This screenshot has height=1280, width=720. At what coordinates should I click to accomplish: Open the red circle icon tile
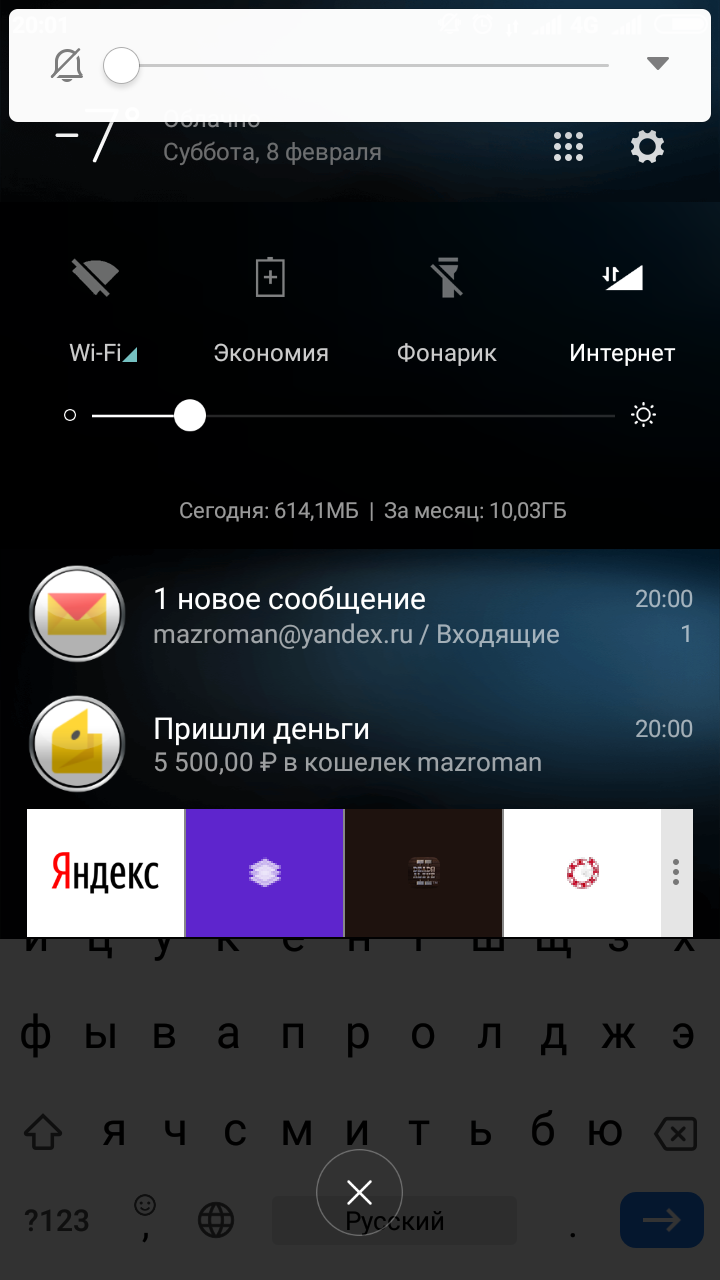point(582,873)
